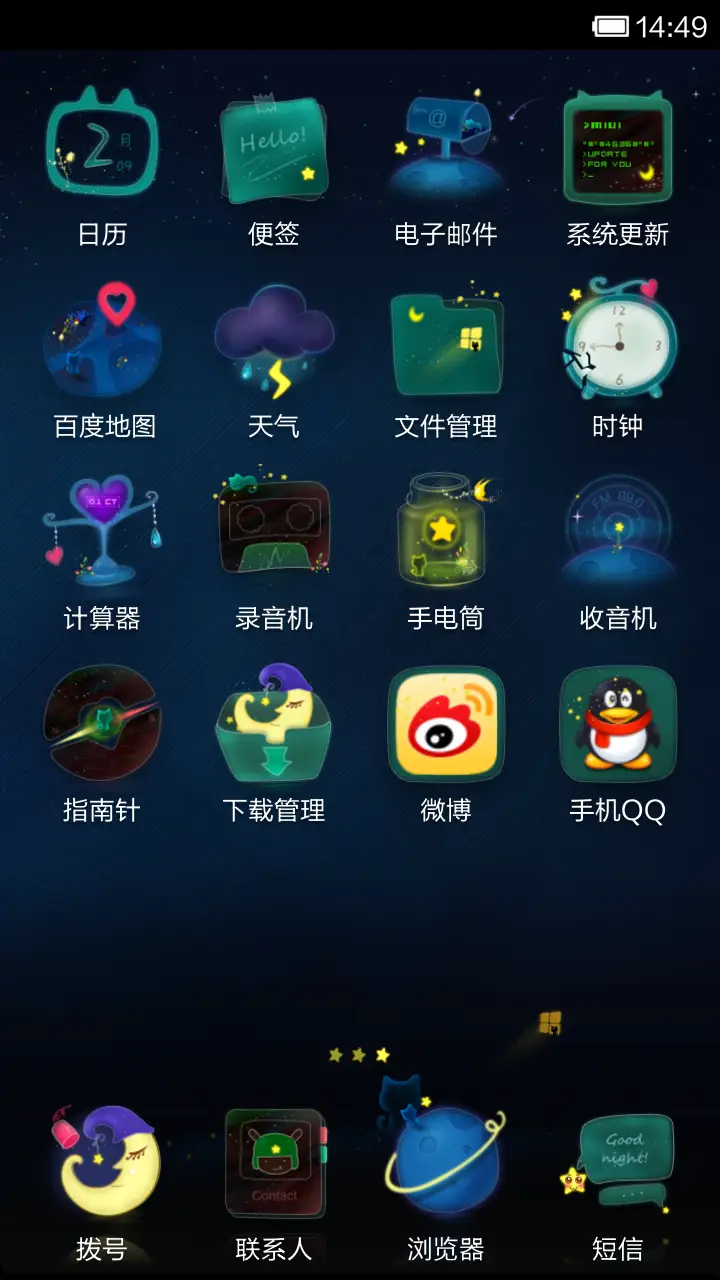Viewport: 720px width, 1280px height.
Task: Open the 时钟 clock app
Action: tap(616, 340)
